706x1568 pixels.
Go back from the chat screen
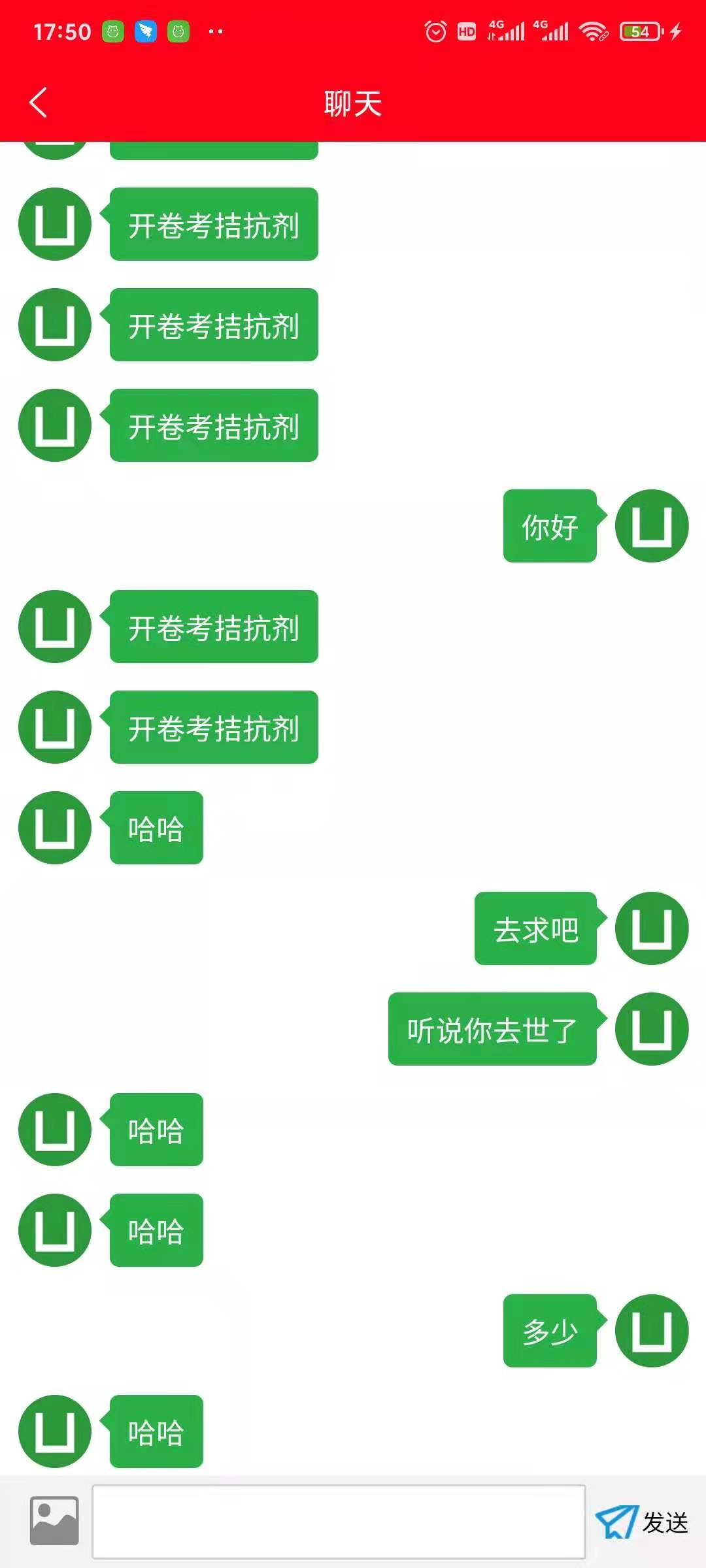point(39,103)
